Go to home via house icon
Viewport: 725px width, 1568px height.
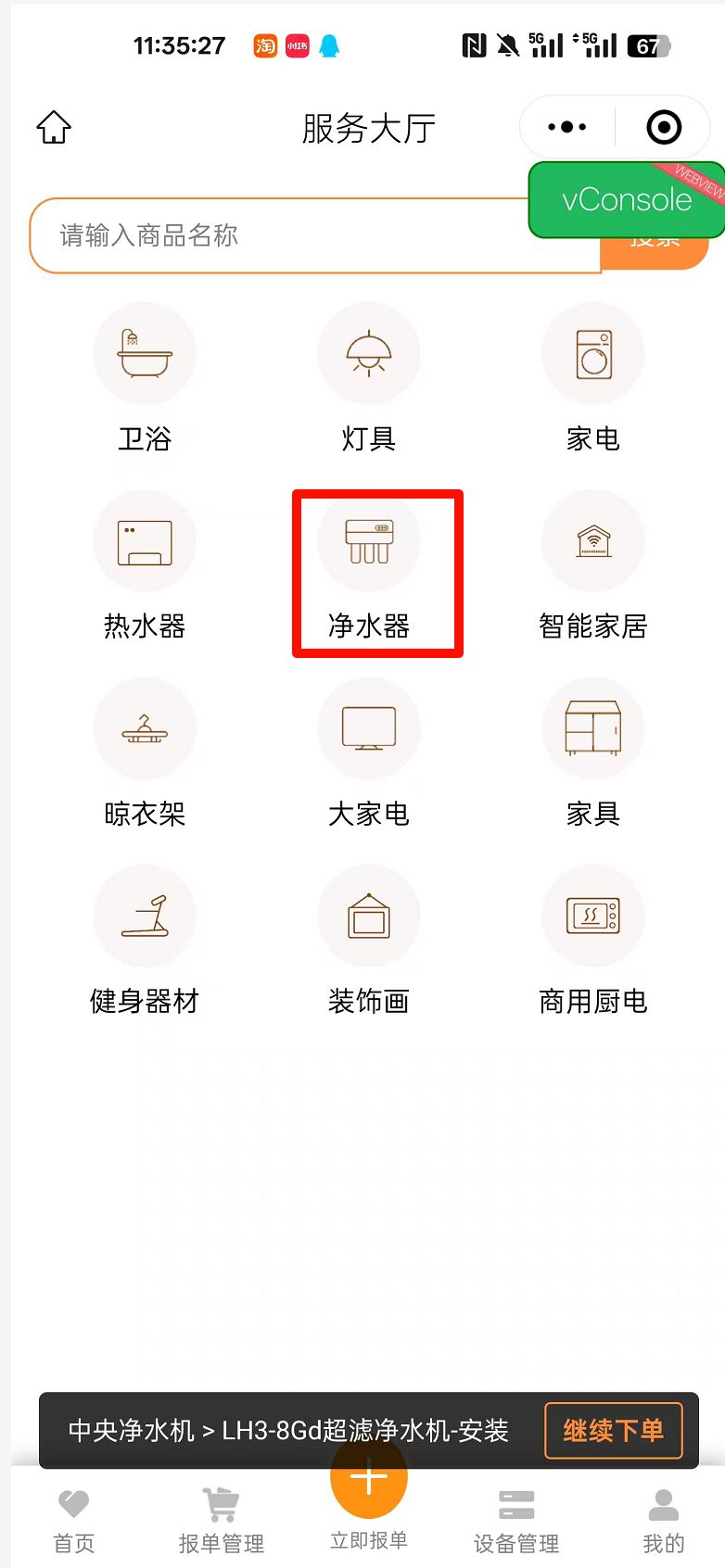[54, 127]
